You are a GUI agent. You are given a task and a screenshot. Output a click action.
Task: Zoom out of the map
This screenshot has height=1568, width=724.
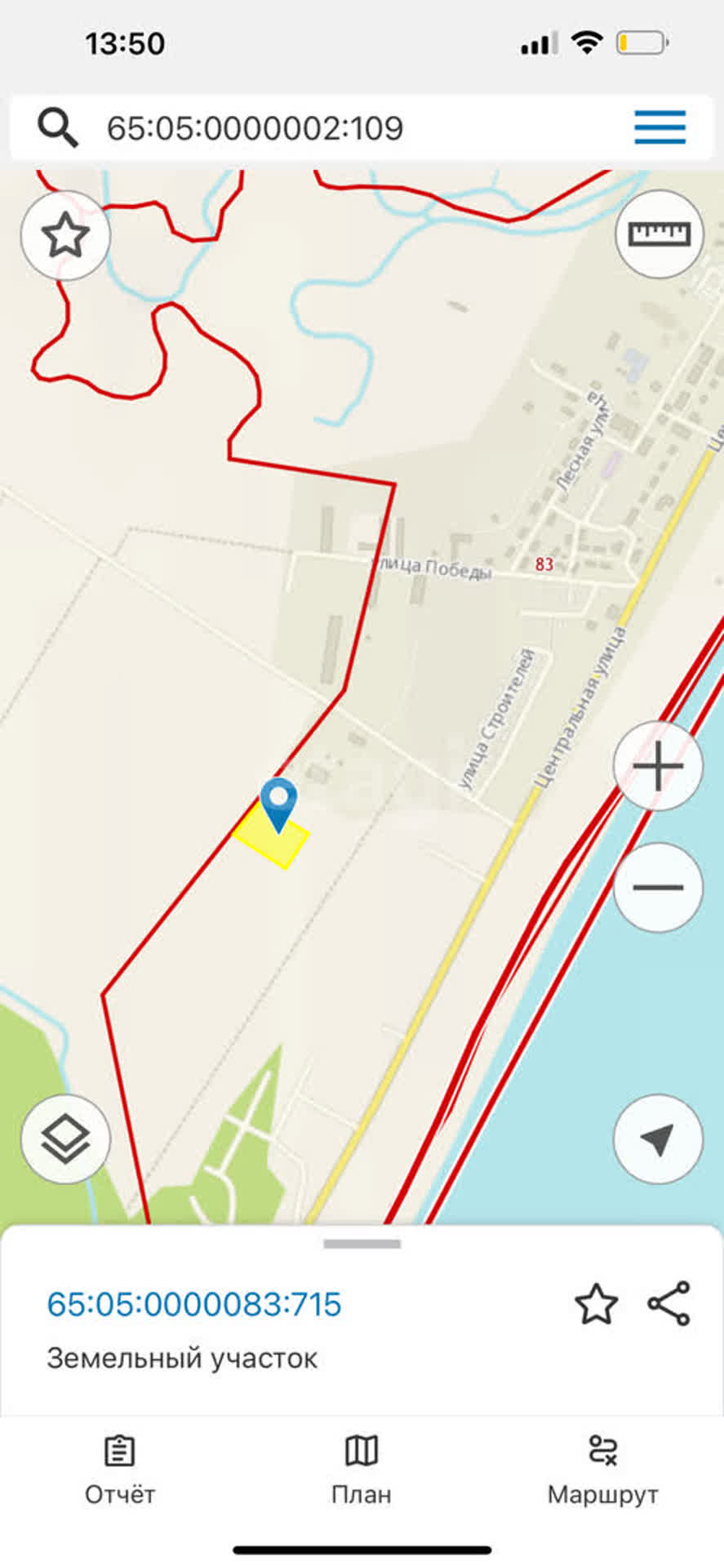(658, 888)
